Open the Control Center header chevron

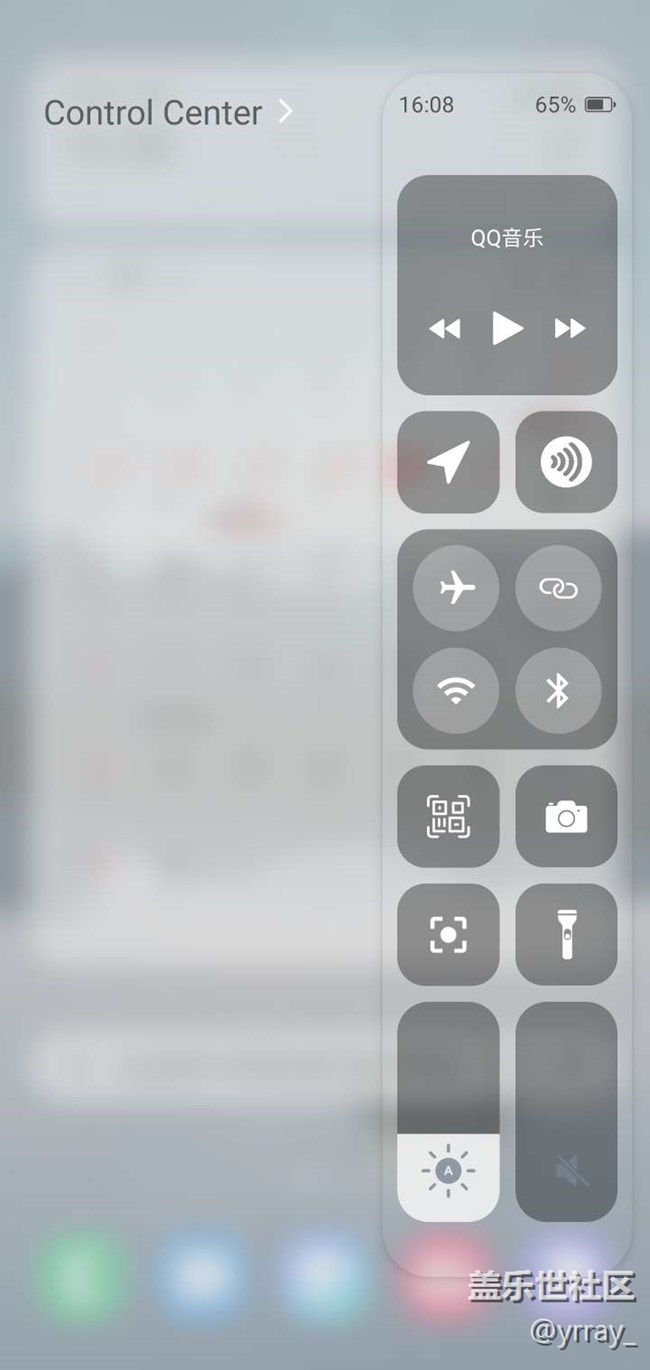[286, 111]
